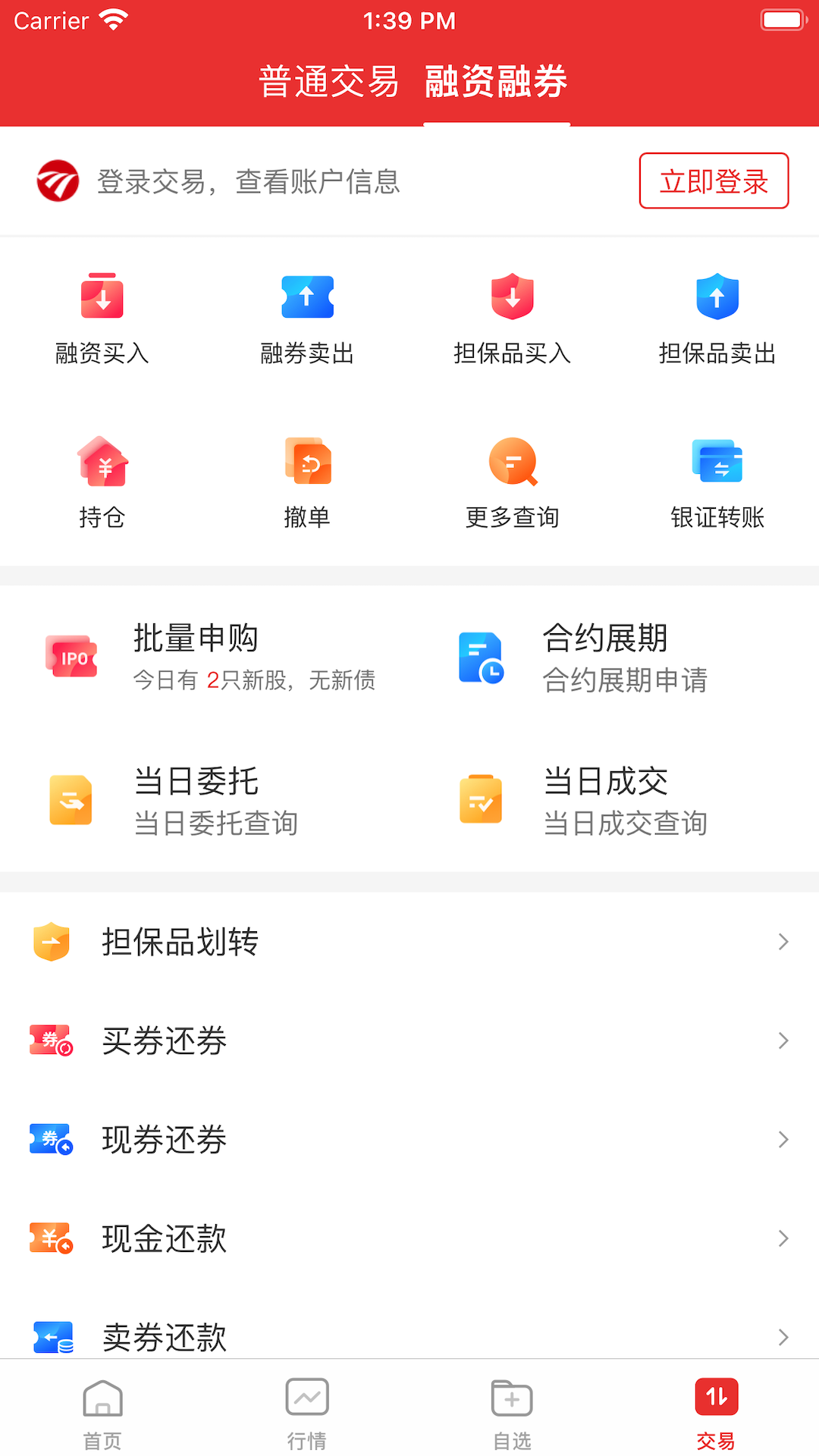Switch to the 首页 tab

point(102,1412)
